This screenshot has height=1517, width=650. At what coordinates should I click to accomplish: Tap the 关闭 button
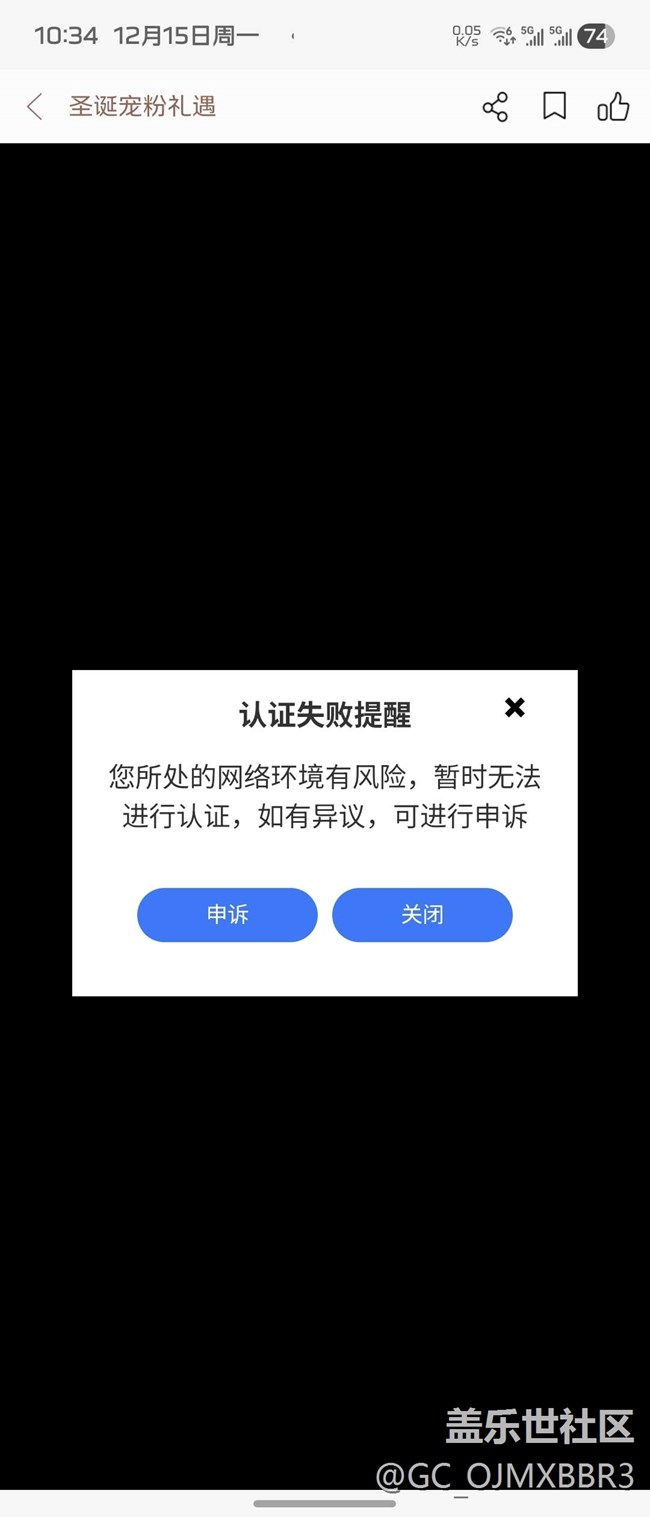(x=422, y=915)
